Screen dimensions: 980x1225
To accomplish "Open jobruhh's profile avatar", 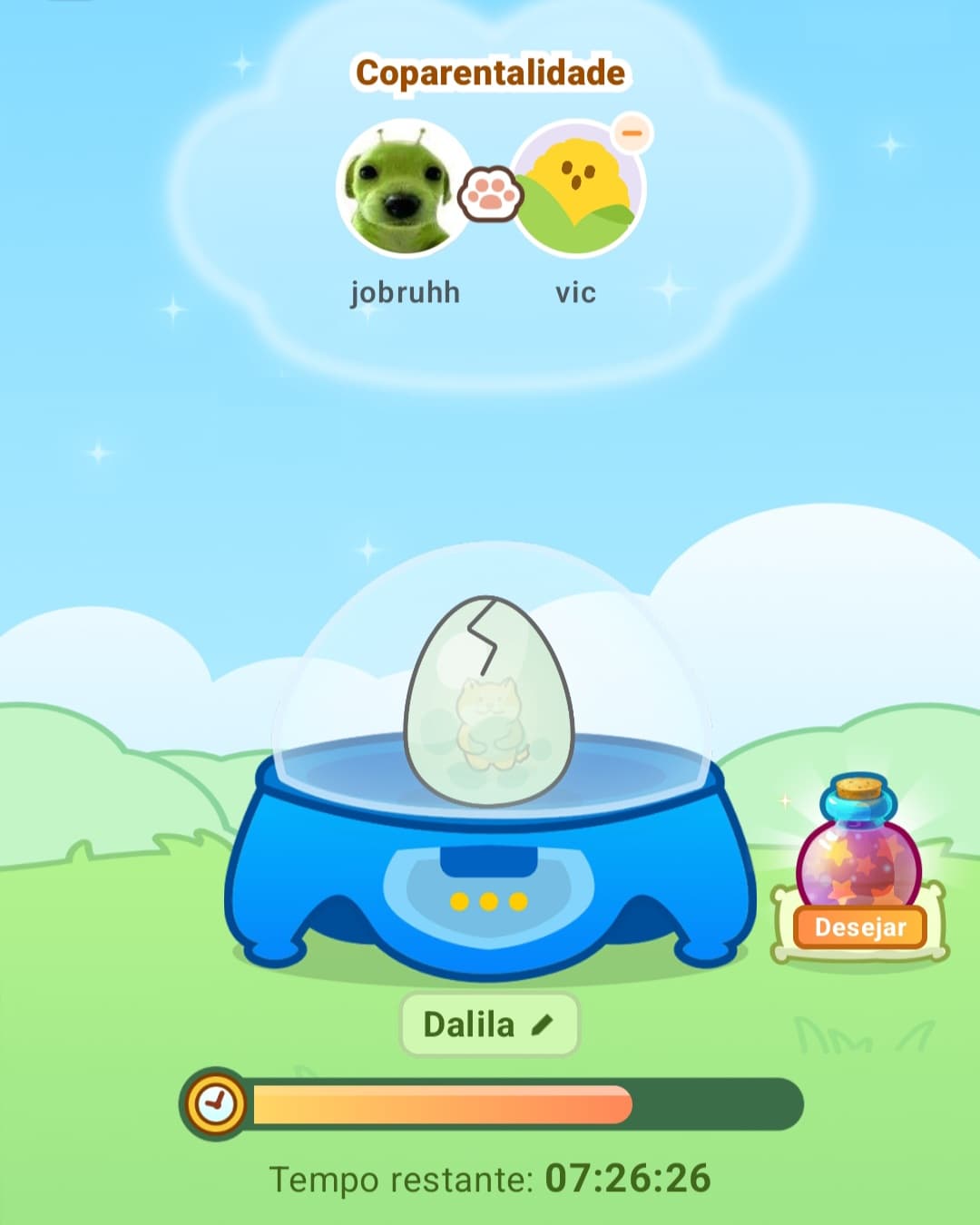I will pyautogui.click(x=403, y=189).
